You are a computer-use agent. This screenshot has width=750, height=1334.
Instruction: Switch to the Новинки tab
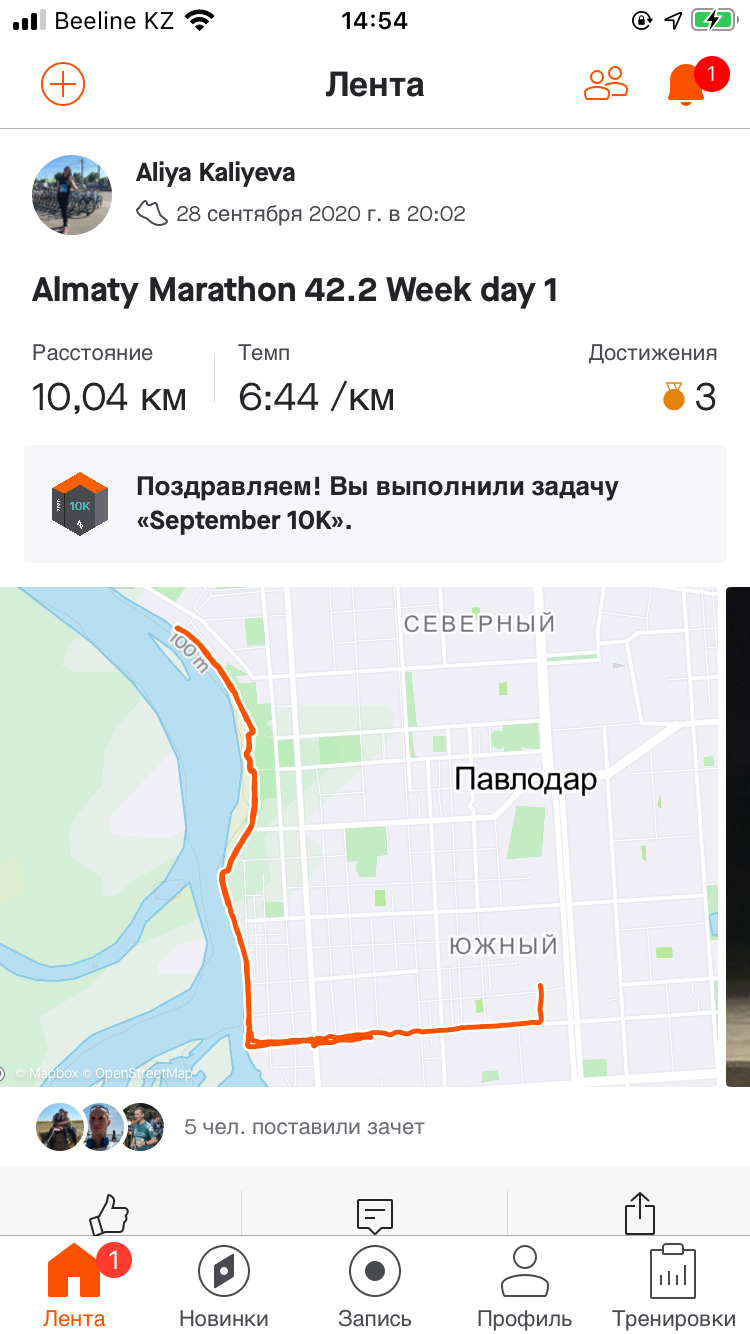click(224, 1285)
